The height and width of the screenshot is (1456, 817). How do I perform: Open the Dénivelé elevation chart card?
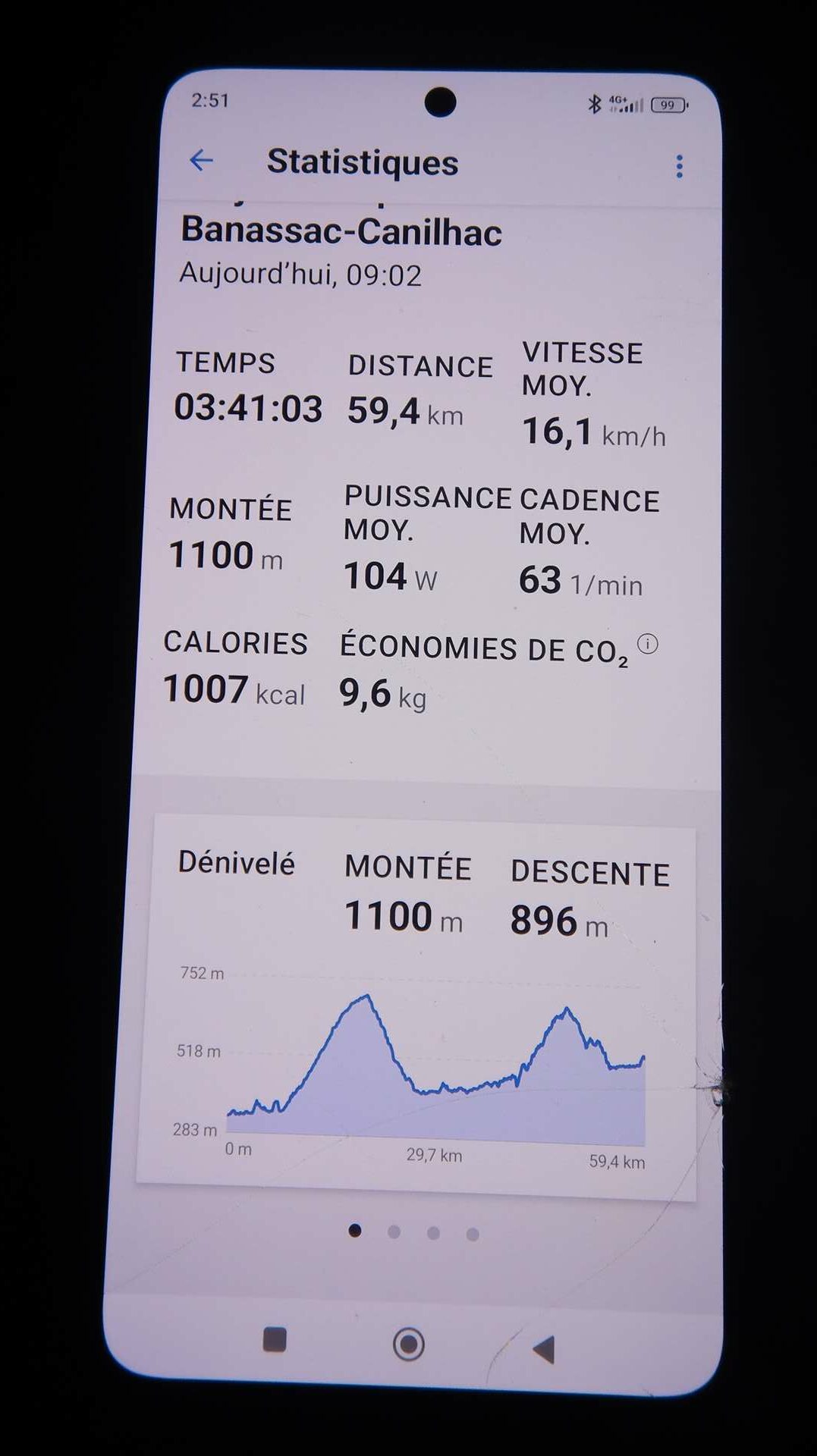pos(416,1008)
